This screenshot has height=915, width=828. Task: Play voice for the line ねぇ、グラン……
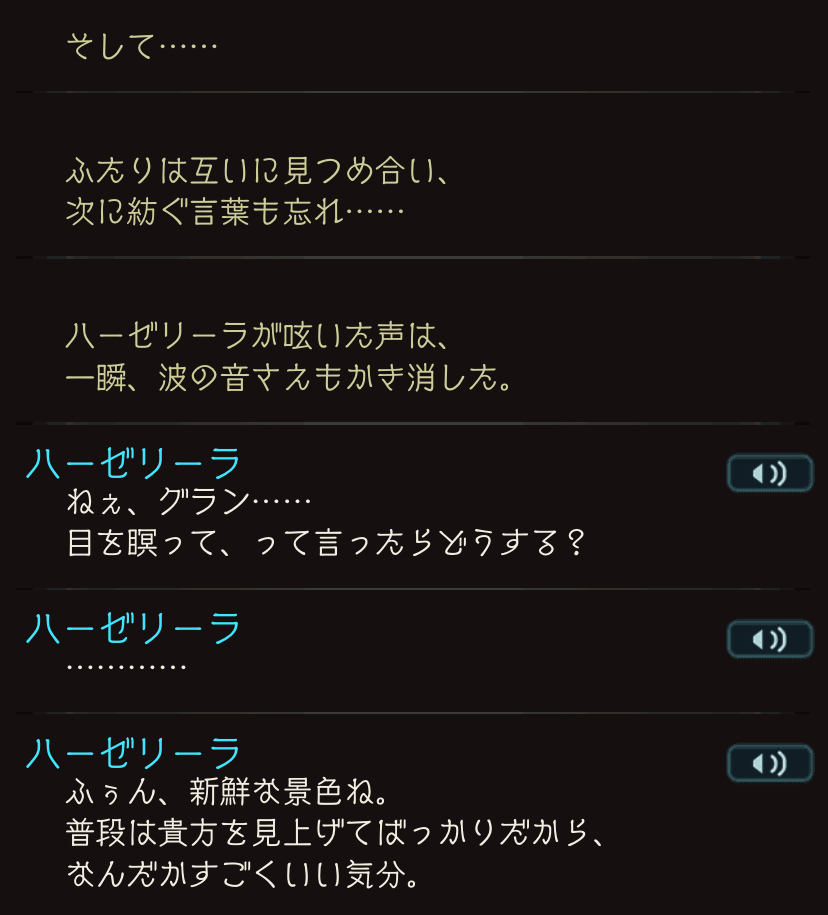[x=769, y=473]
